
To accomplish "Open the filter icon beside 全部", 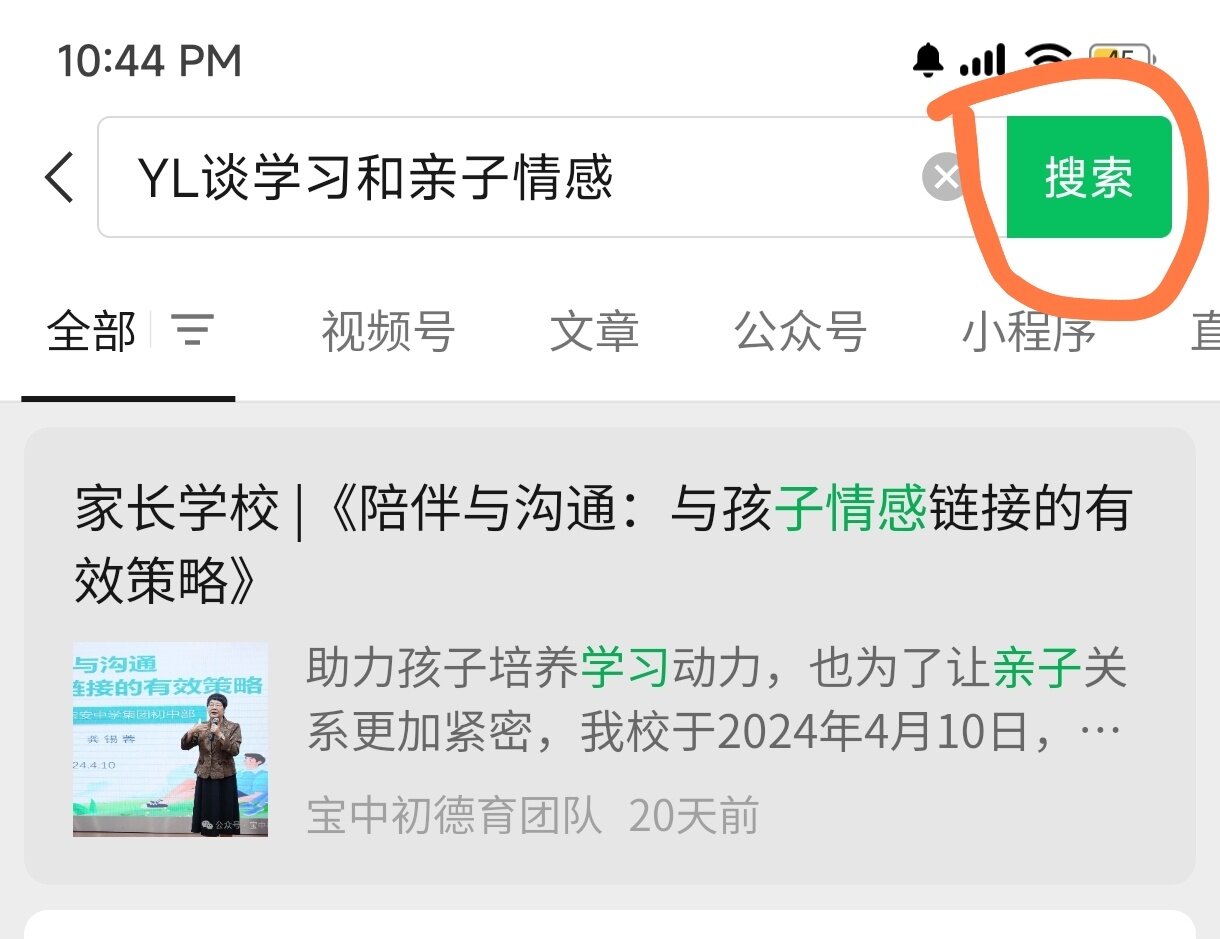I will (192, 330).
